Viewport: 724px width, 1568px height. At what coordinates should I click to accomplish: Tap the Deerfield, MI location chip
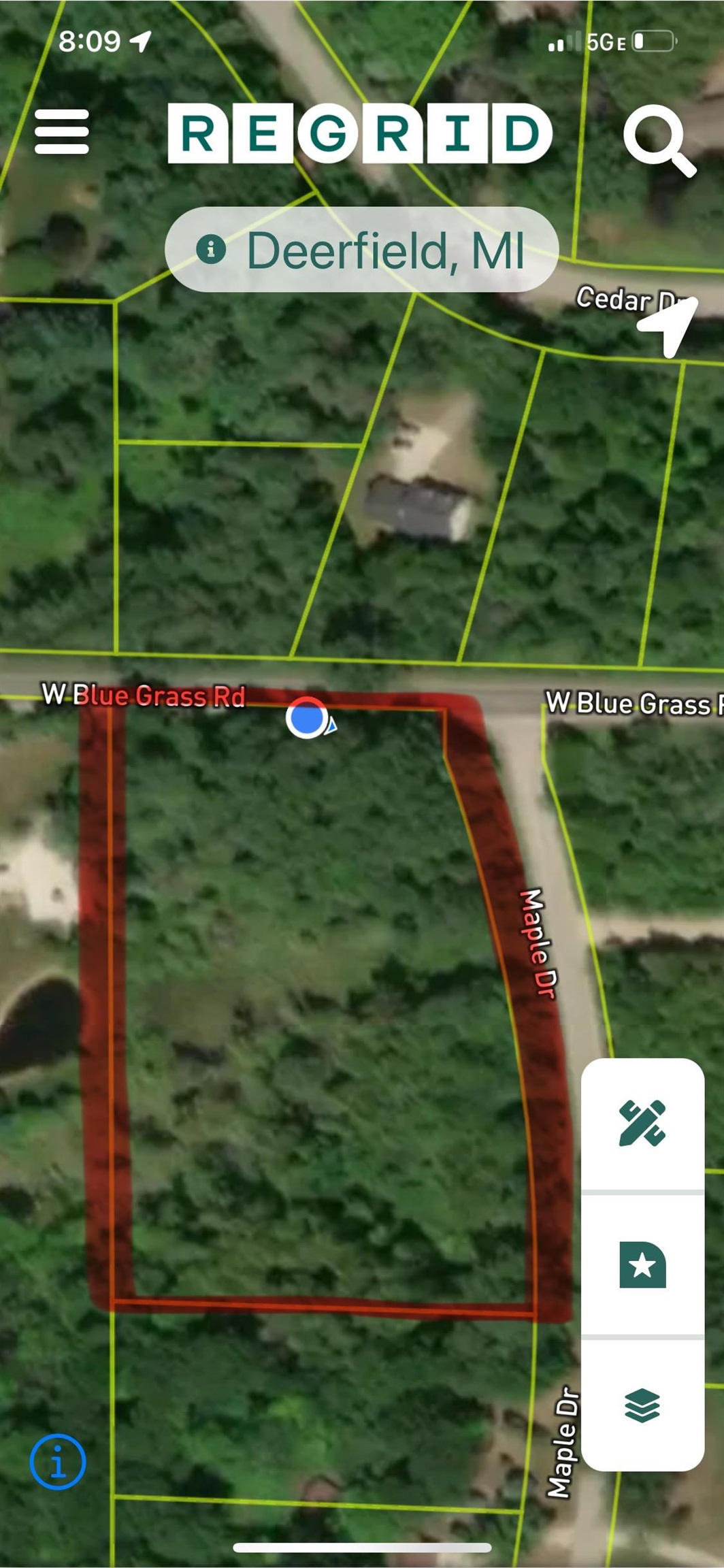(x=361, y=250)
